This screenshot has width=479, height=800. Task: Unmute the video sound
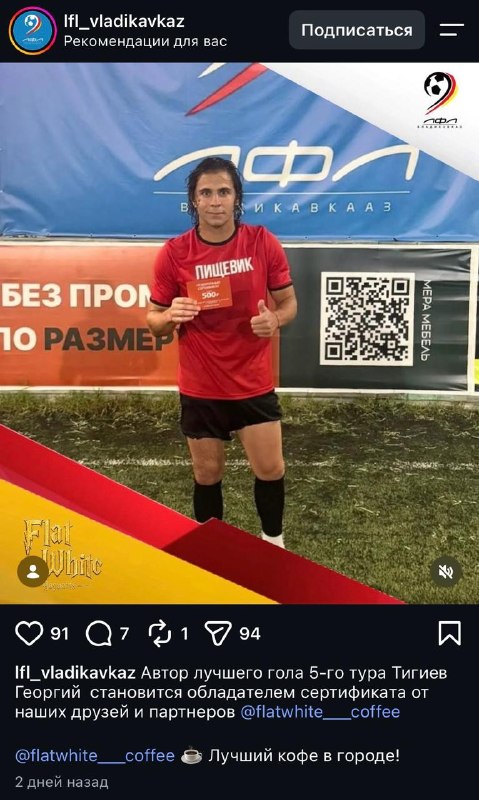[446, 572]
